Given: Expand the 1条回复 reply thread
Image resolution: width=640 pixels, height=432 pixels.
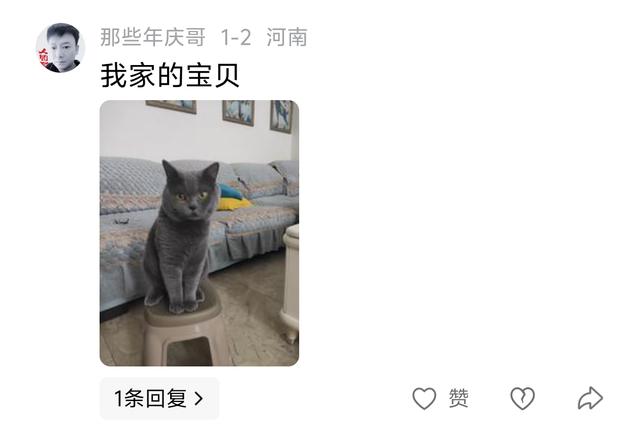Looking at the screenshot, I should 159,398.
